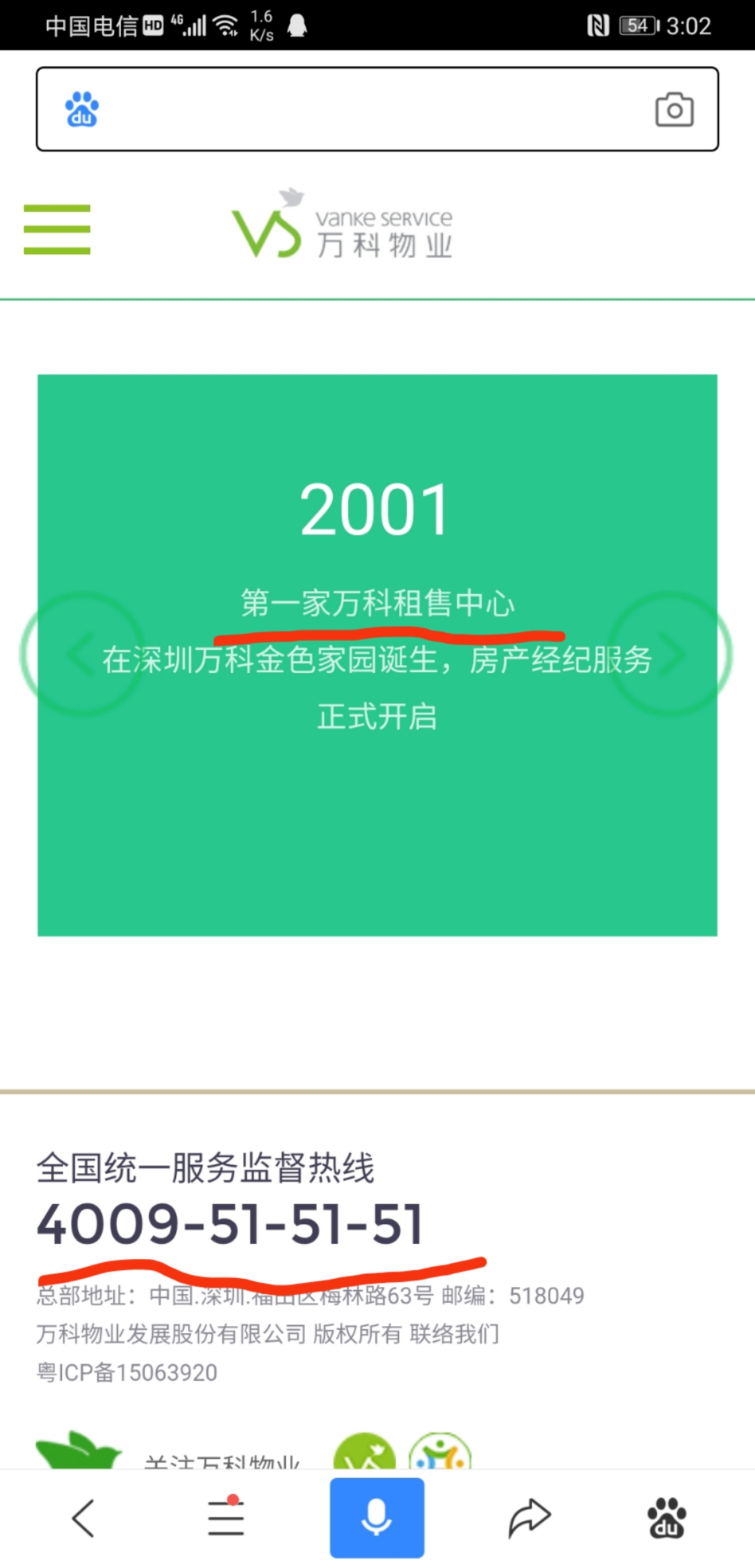The image size is (755, 1568).
Task: Show the previous timeline slide
Action: click(82, 654)
